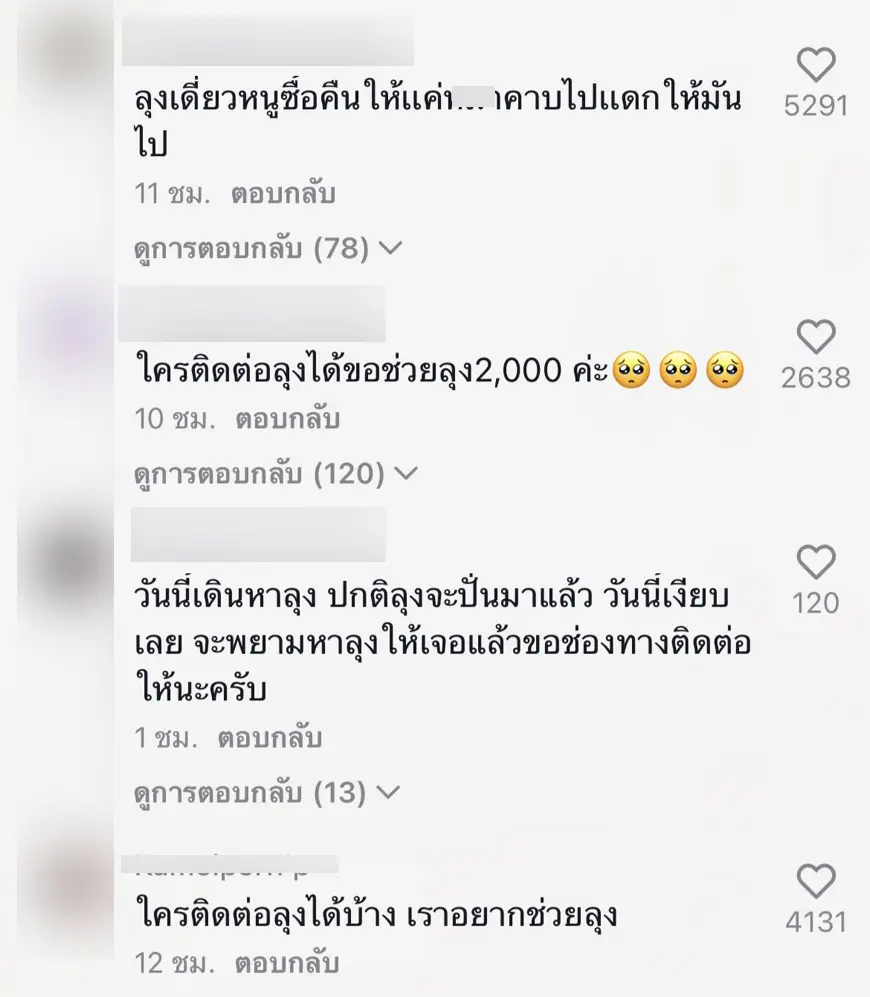Like the comment with 4131 likes
The width and height of the screenshot is (870, 997).
click(816, 881)
